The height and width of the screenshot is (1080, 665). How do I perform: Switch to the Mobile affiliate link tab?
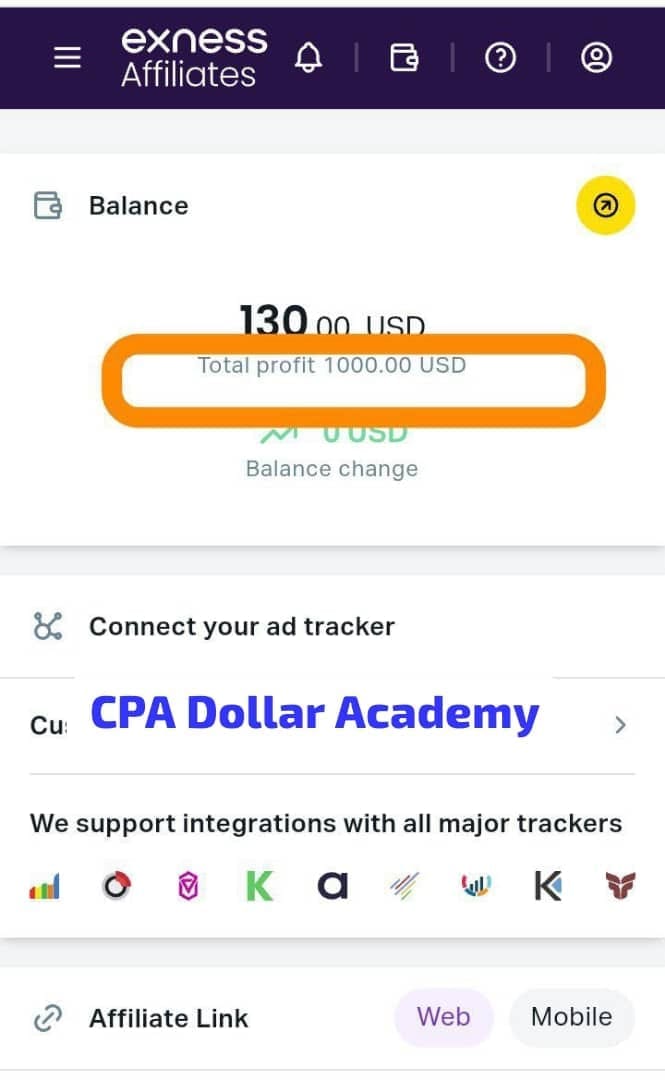click(571, 1017)
